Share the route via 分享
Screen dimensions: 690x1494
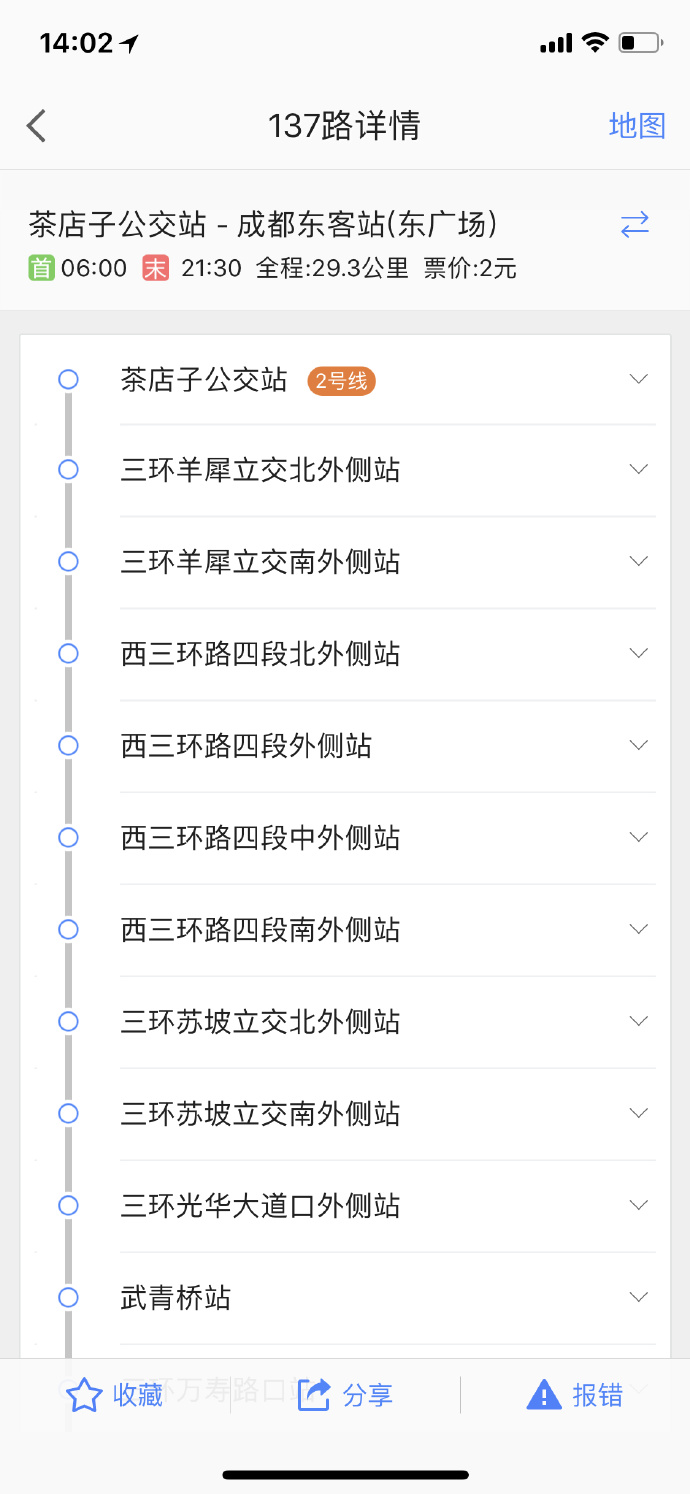click(345, 1395)
